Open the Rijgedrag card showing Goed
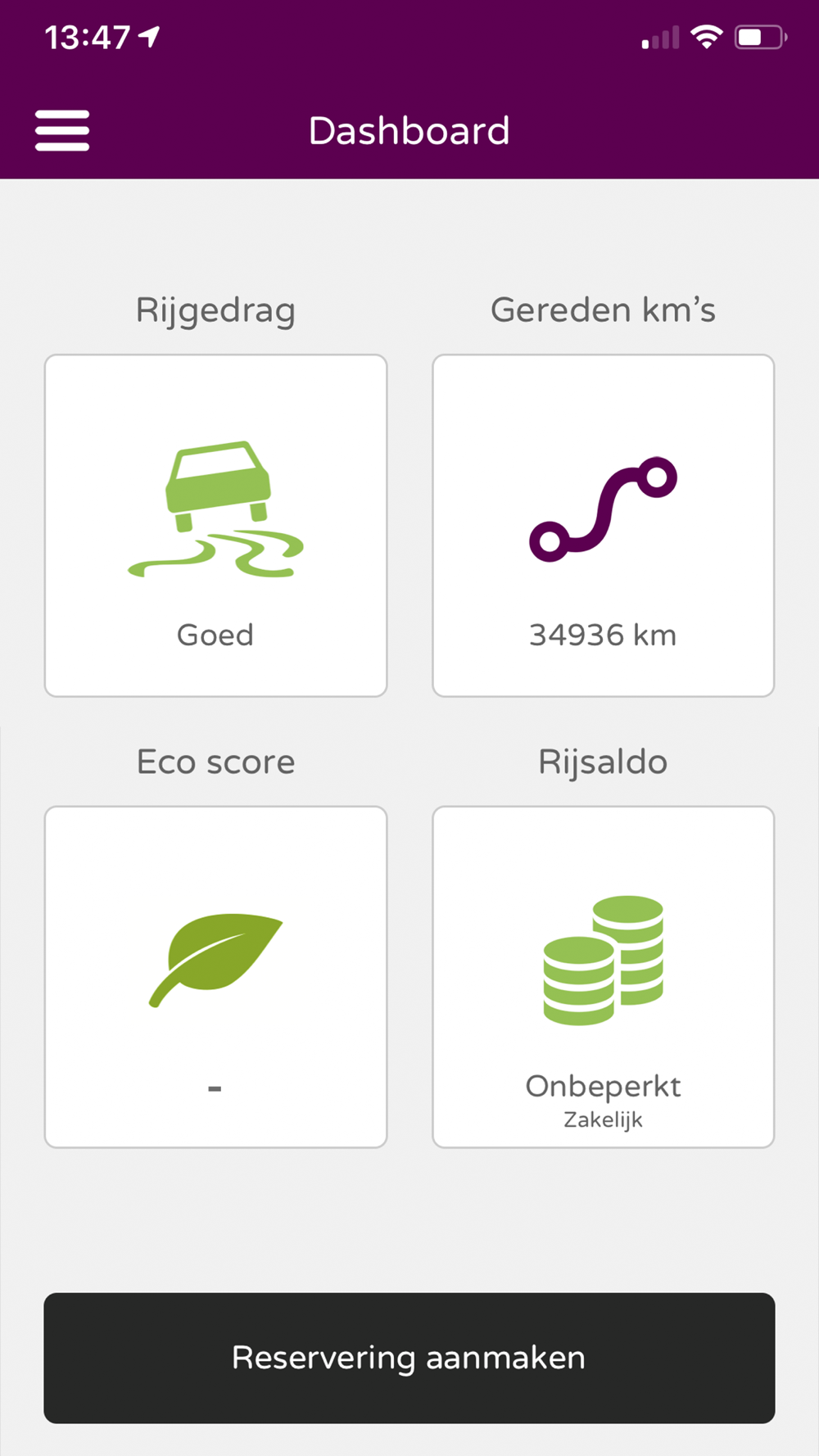This screenshot has height=1456, width=819. pyautogui.click(x=215, y=526)
